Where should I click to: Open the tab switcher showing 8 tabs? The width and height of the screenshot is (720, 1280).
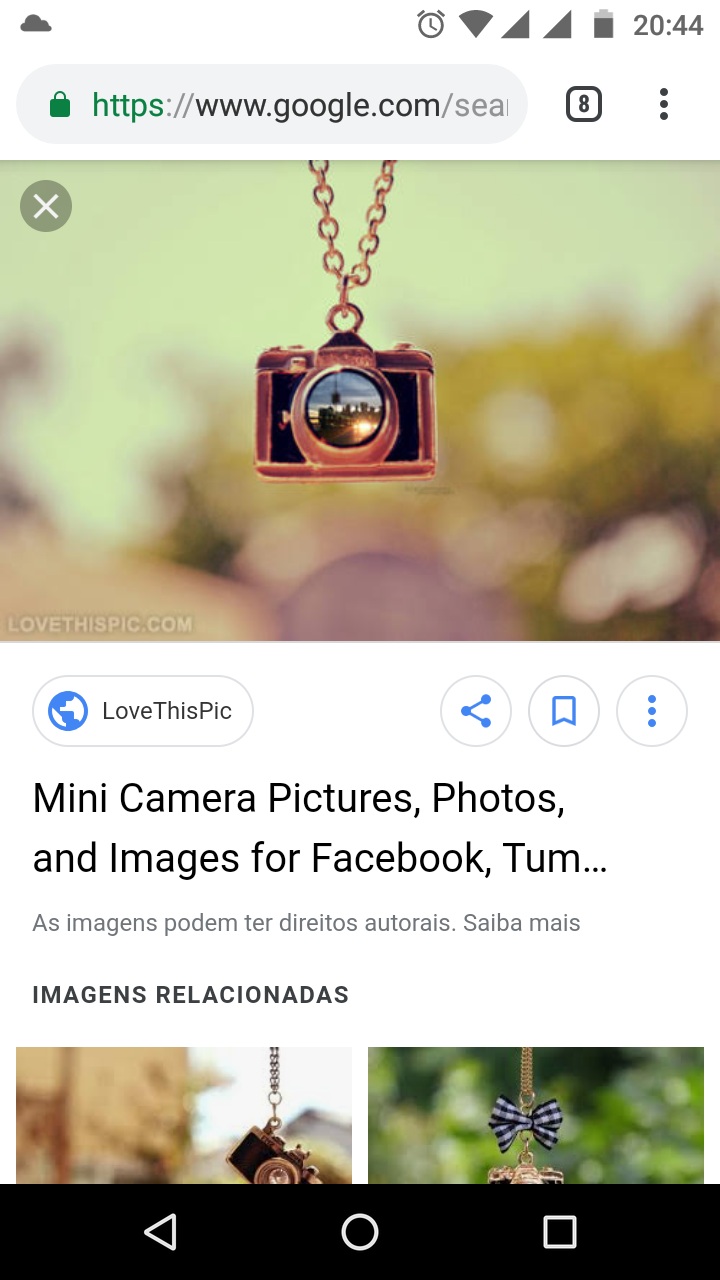pyautogui.click(x=584, y=104)
